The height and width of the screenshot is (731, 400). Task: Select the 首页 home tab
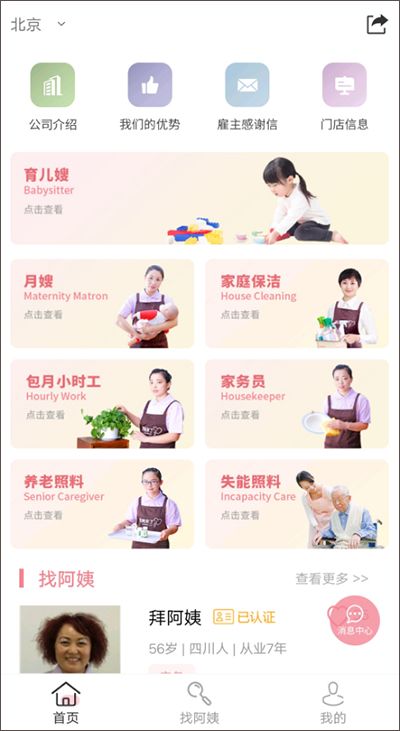coord(66,703)
